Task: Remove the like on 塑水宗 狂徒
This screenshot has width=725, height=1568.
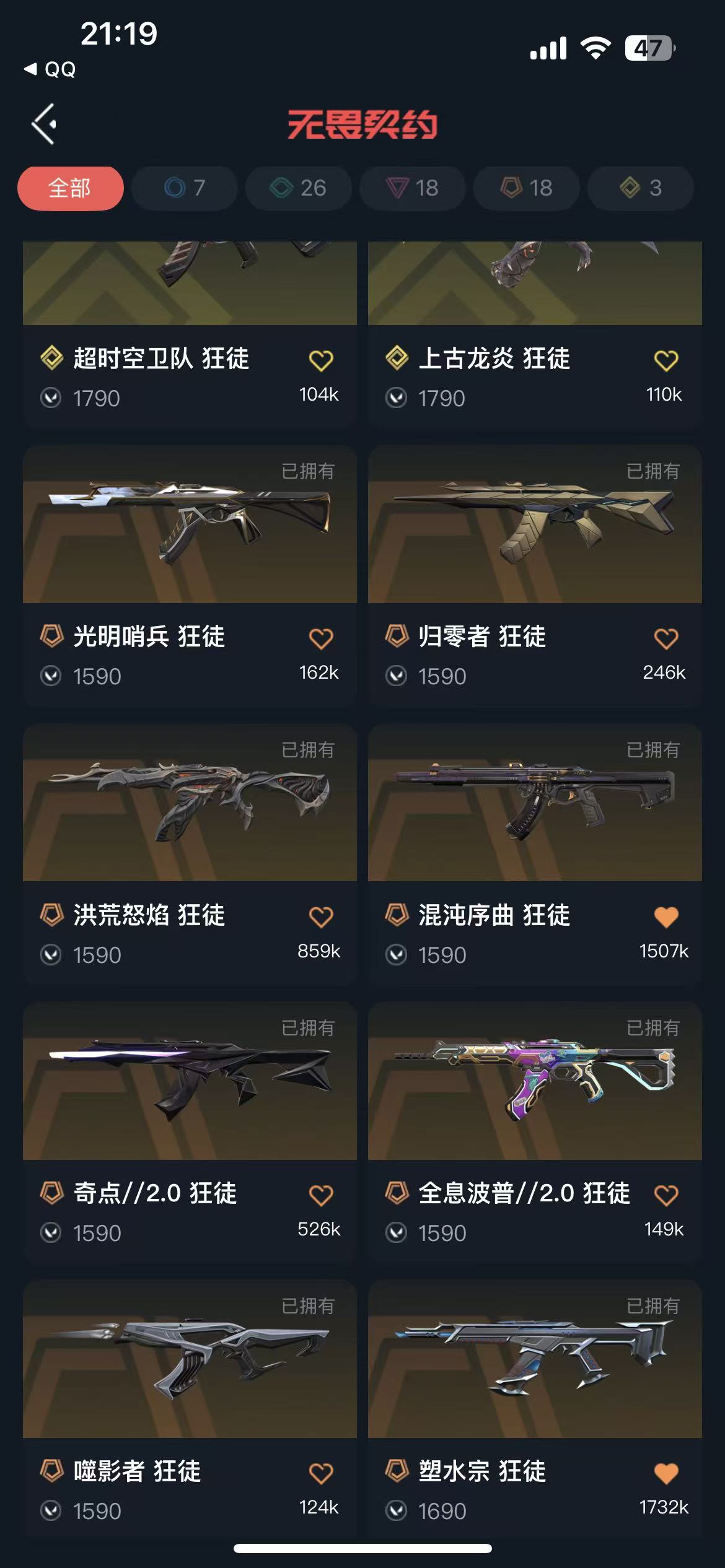Action: (x=666, y=1473)
